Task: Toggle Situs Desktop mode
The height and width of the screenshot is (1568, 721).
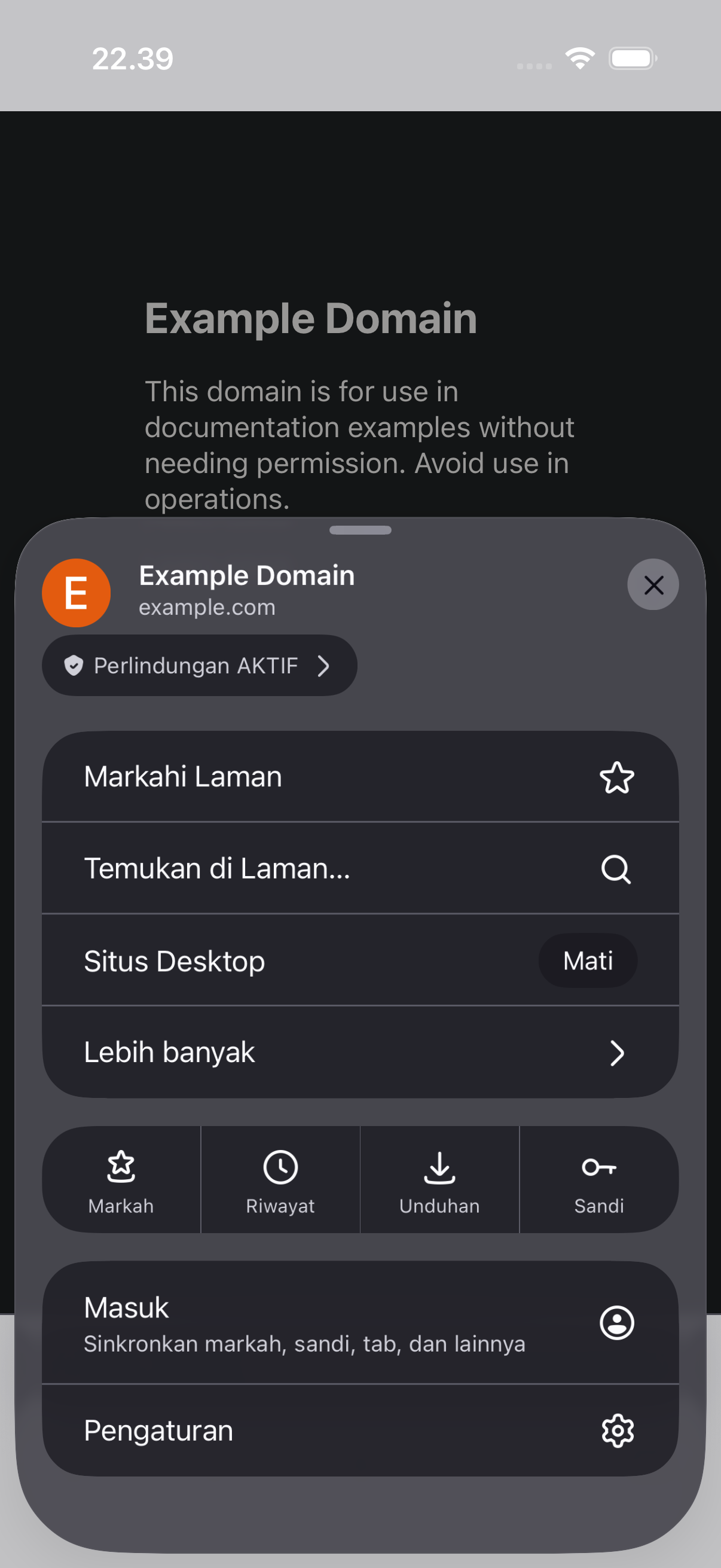Action: click(360, 960)
